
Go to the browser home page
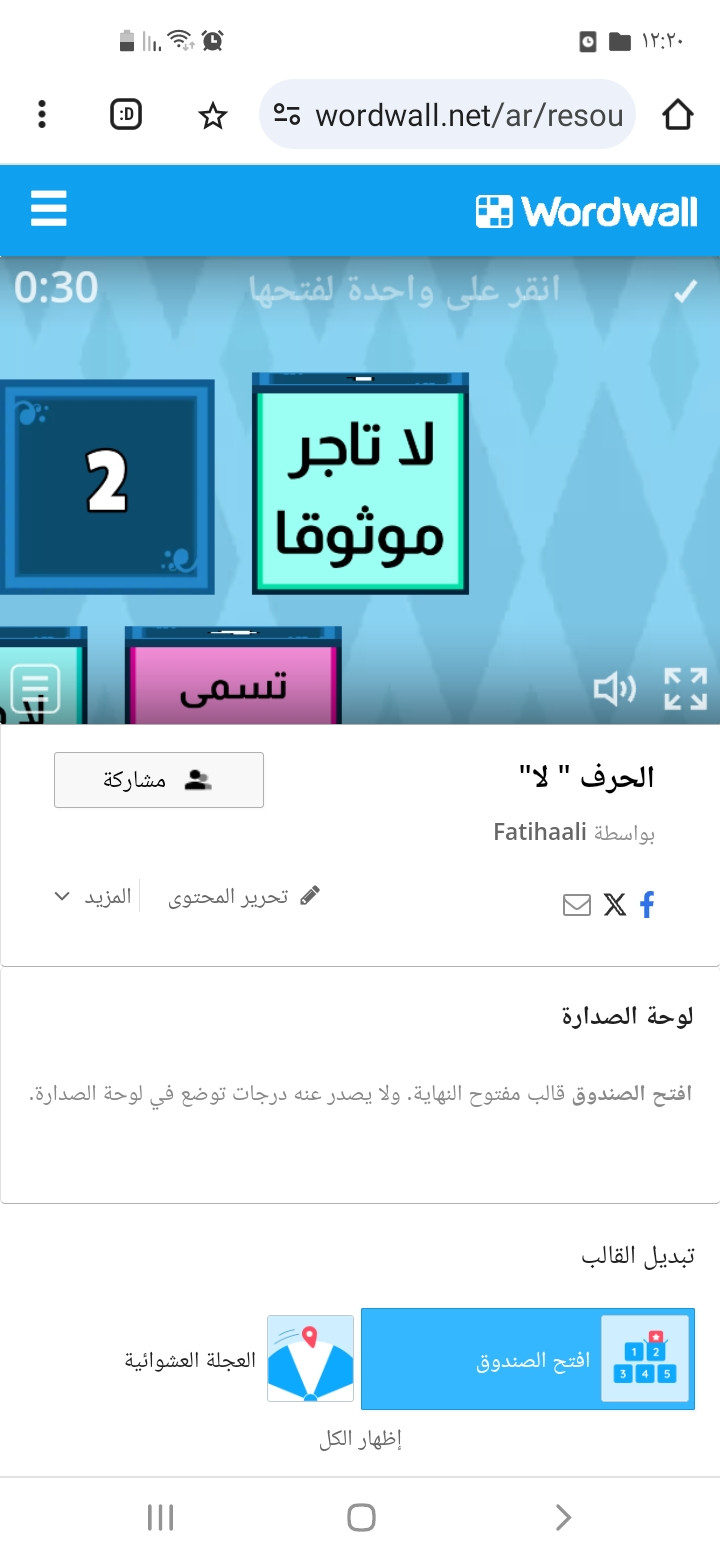[677, 115]
